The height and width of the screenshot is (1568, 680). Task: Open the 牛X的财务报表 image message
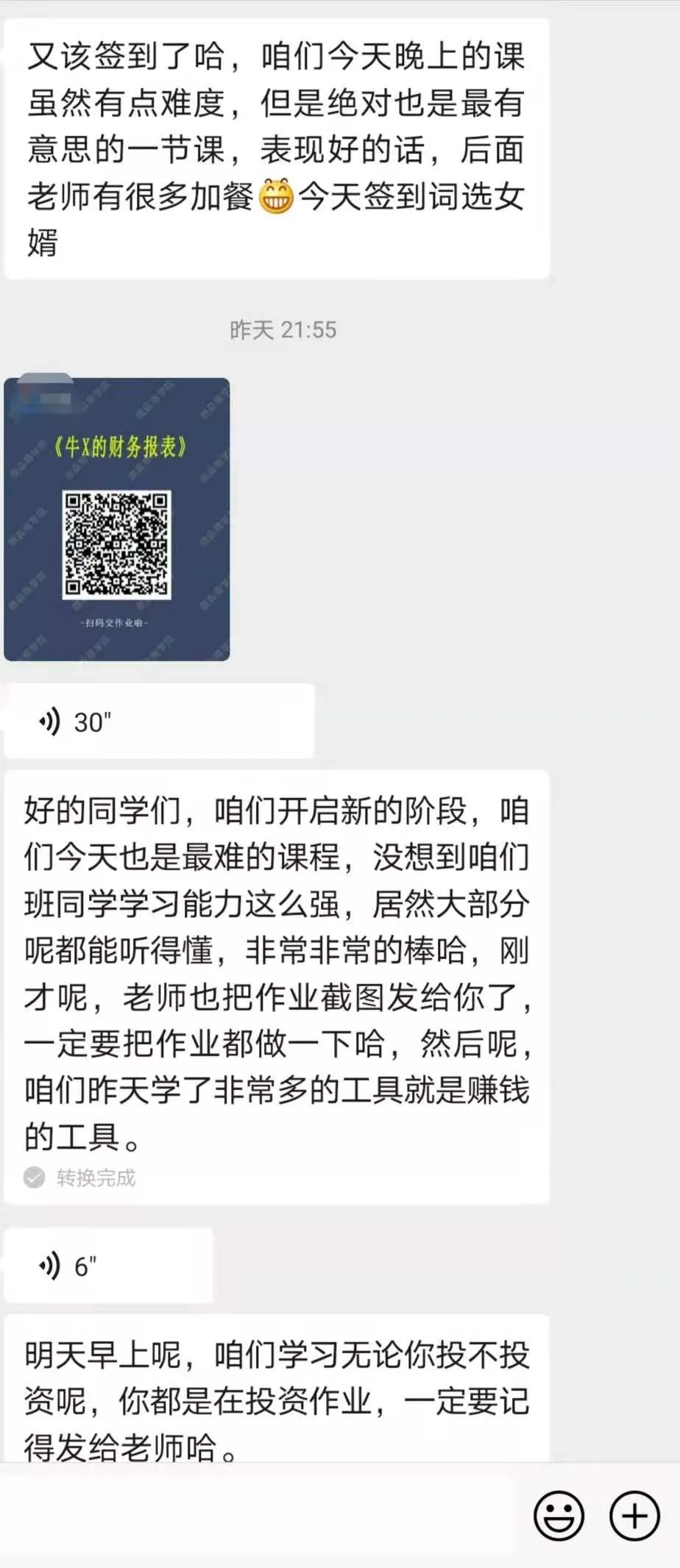117,519
